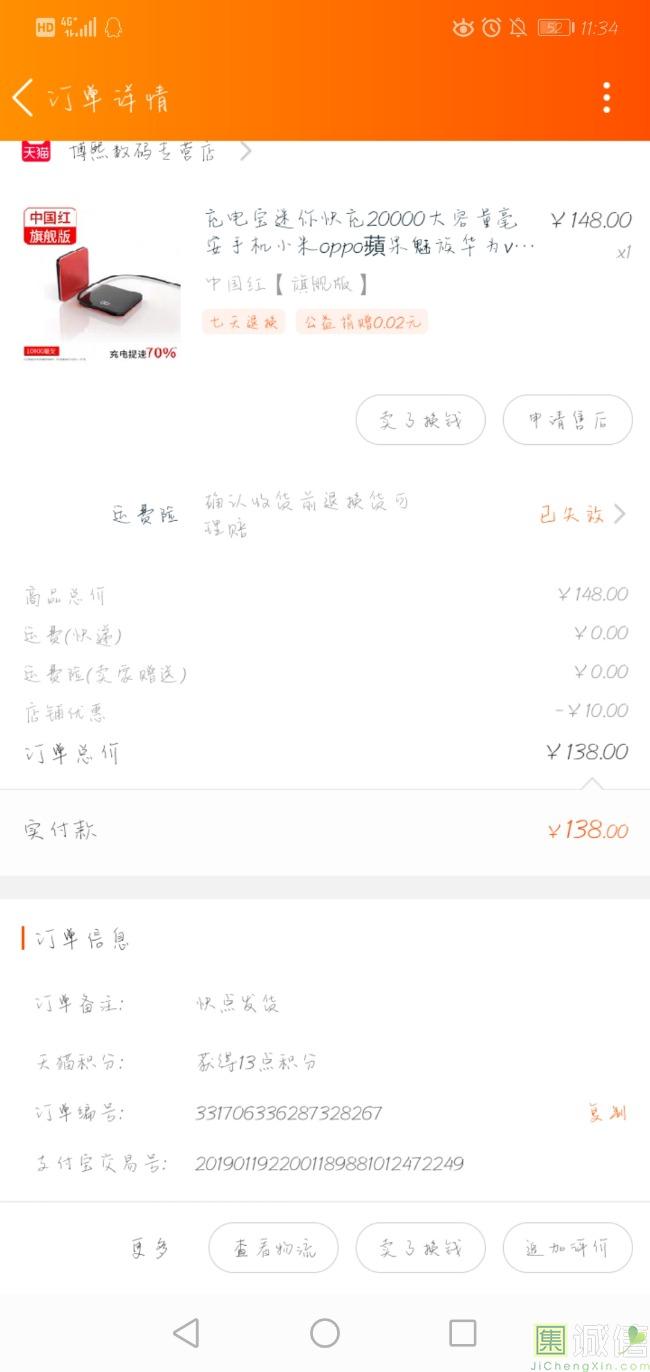Tap 更多 in the bottom action bar
The height and width of the screenshot is (1372, 650).
click(x=150, y=1248)
